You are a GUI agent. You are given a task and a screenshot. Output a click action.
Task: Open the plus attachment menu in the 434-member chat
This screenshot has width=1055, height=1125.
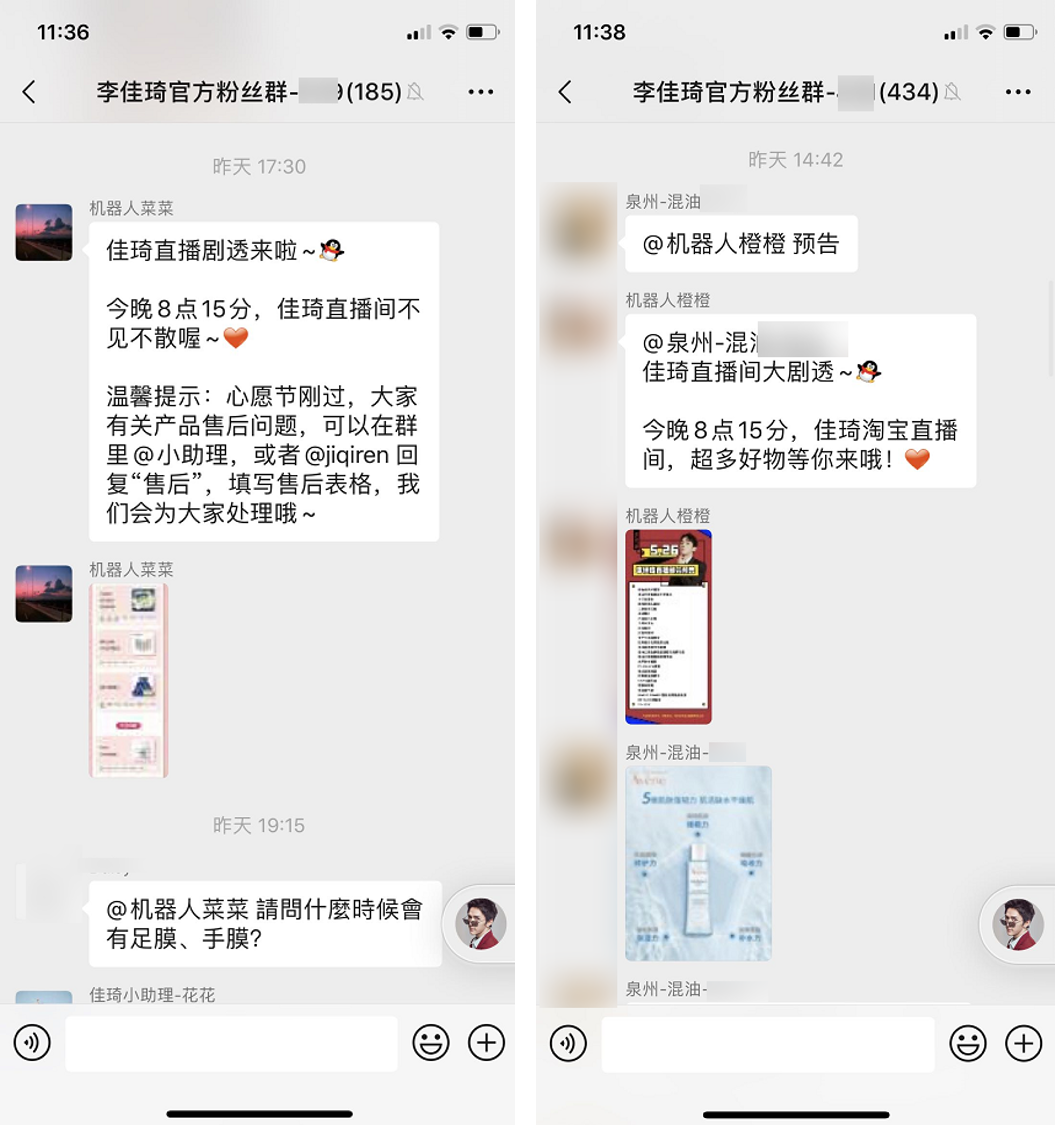coord(1024,1044)
